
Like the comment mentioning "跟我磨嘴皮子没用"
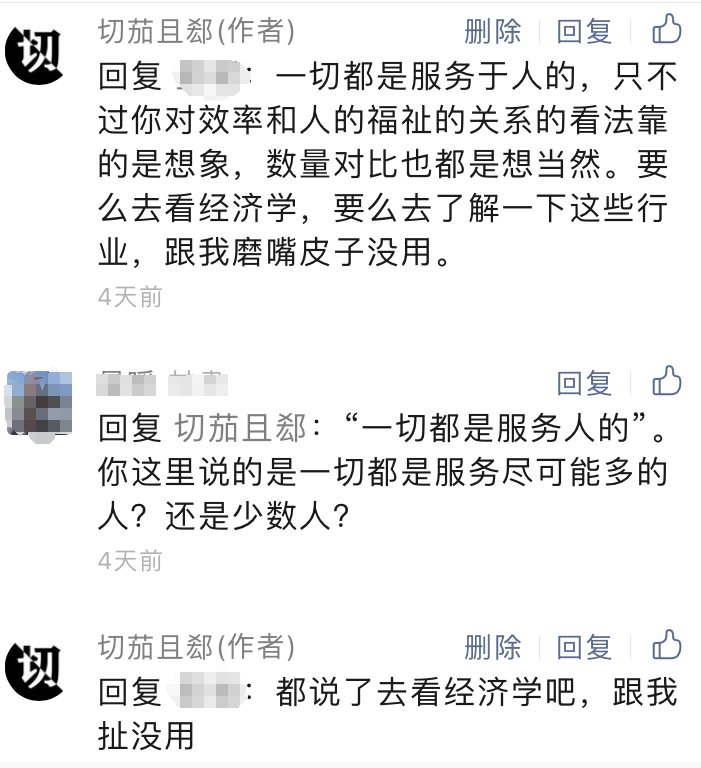pyautogui.click(x=667, y=30)
